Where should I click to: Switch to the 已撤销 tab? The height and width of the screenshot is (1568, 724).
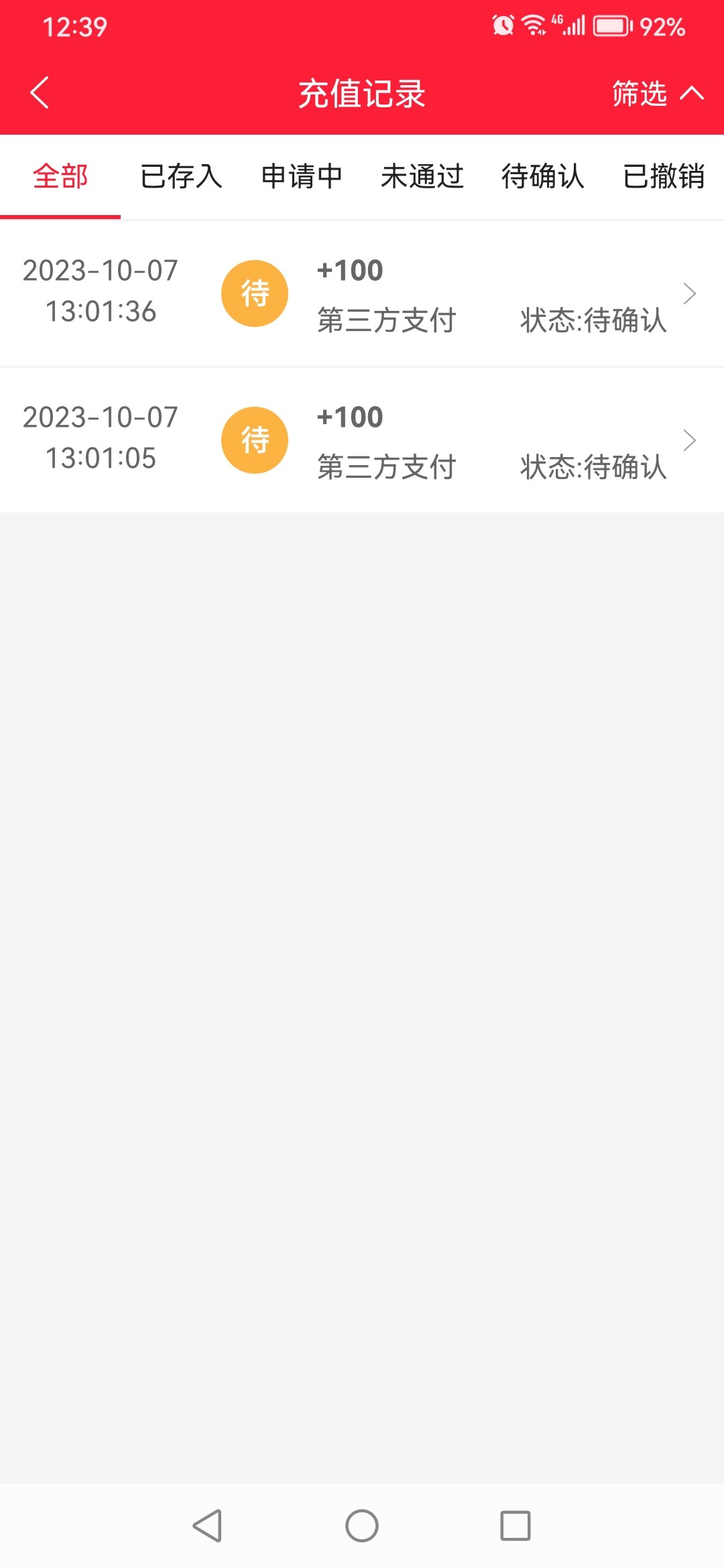coord(664,177)
